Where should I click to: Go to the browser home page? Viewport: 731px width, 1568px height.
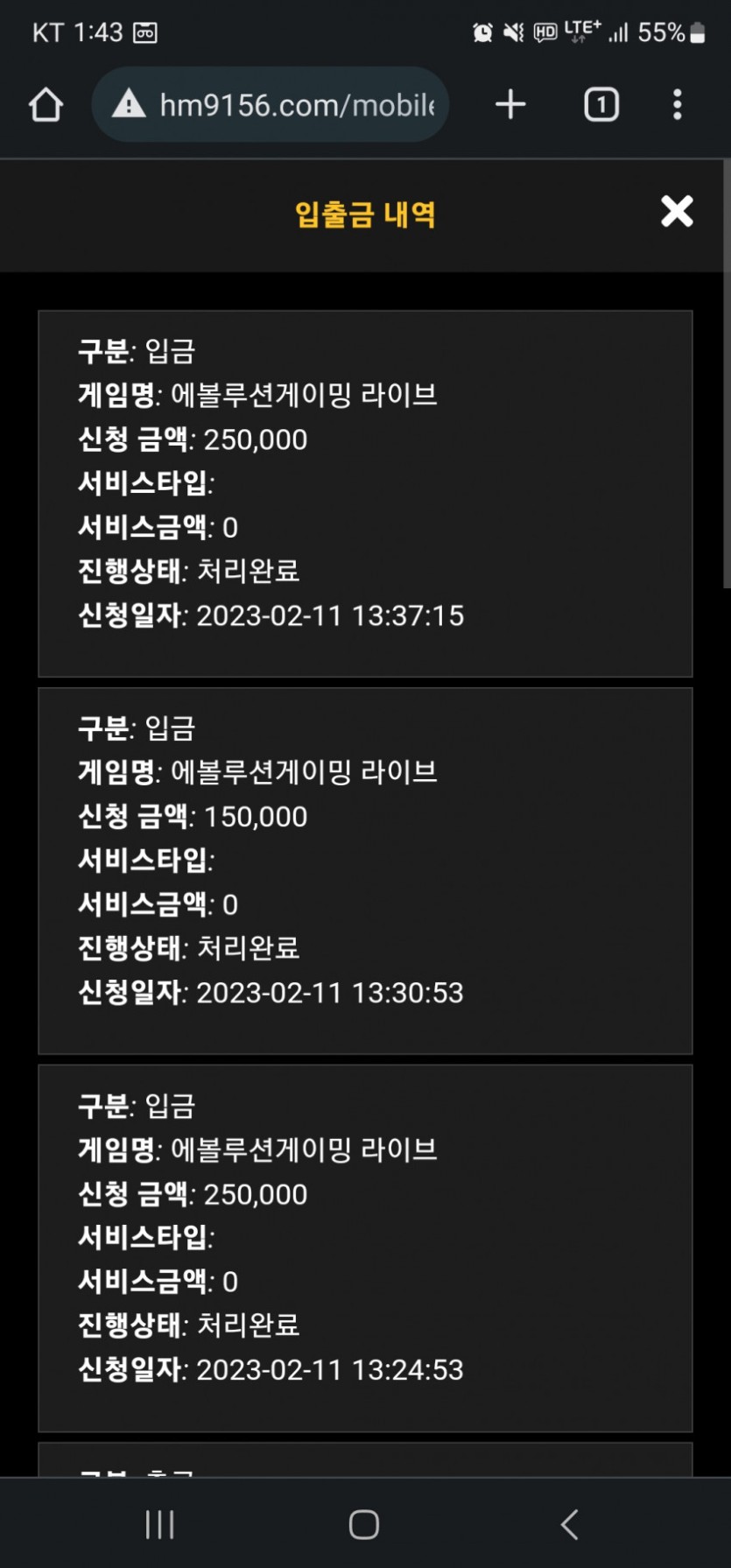46,105
